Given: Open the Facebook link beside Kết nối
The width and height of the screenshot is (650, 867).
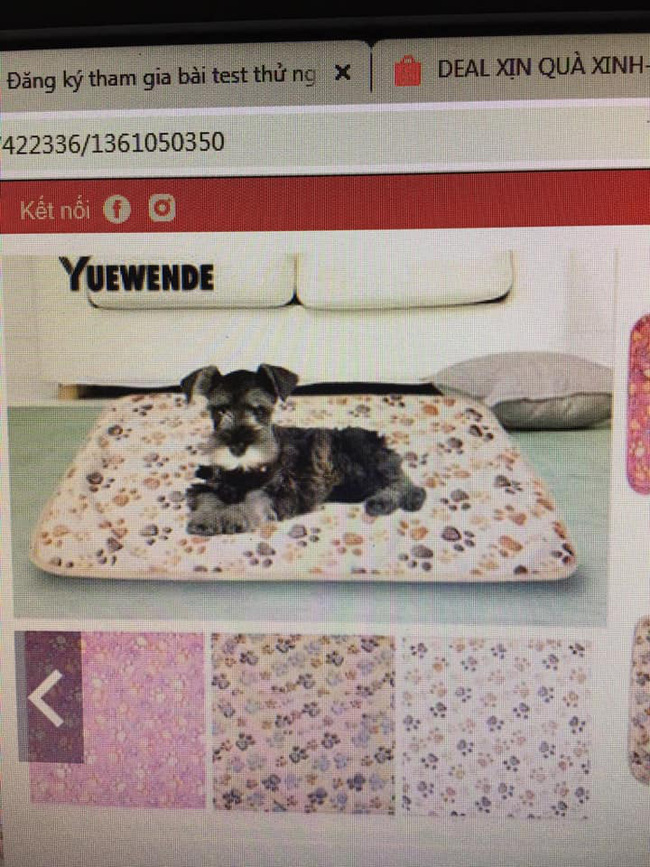Looking at the screenshot, I should tap(117, 209).
